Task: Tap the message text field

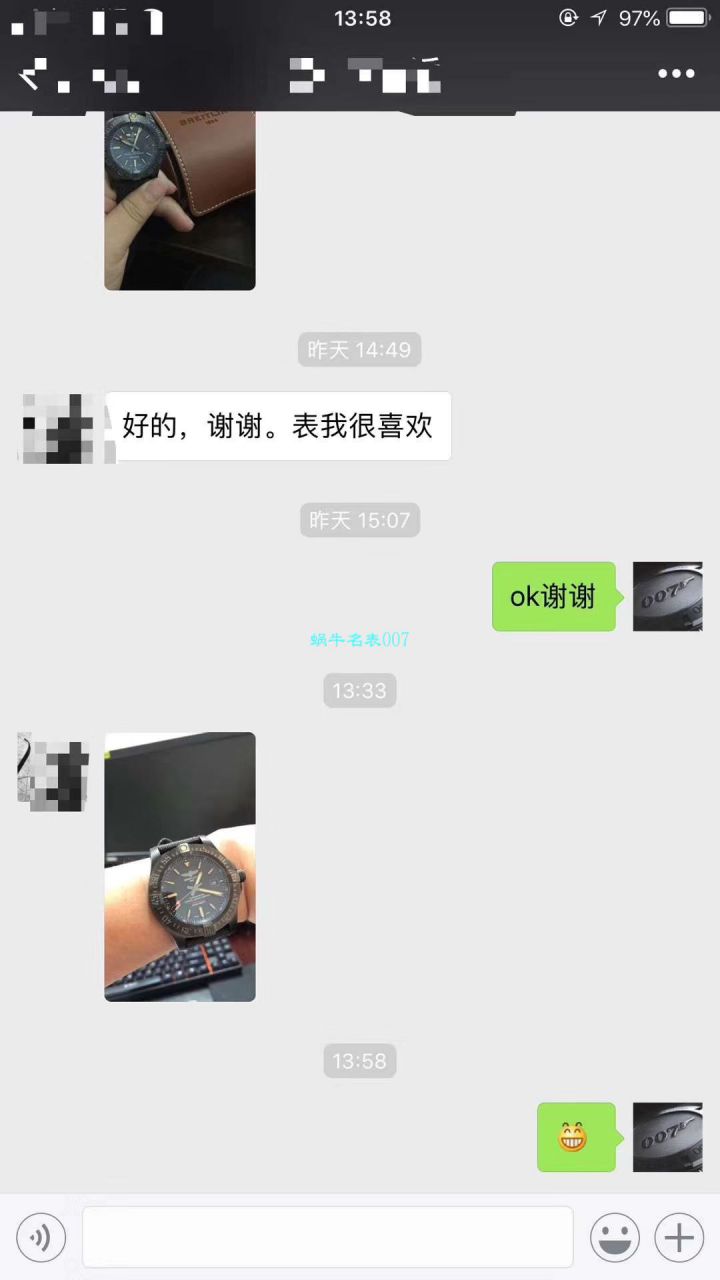Action: coord(327,1237)
